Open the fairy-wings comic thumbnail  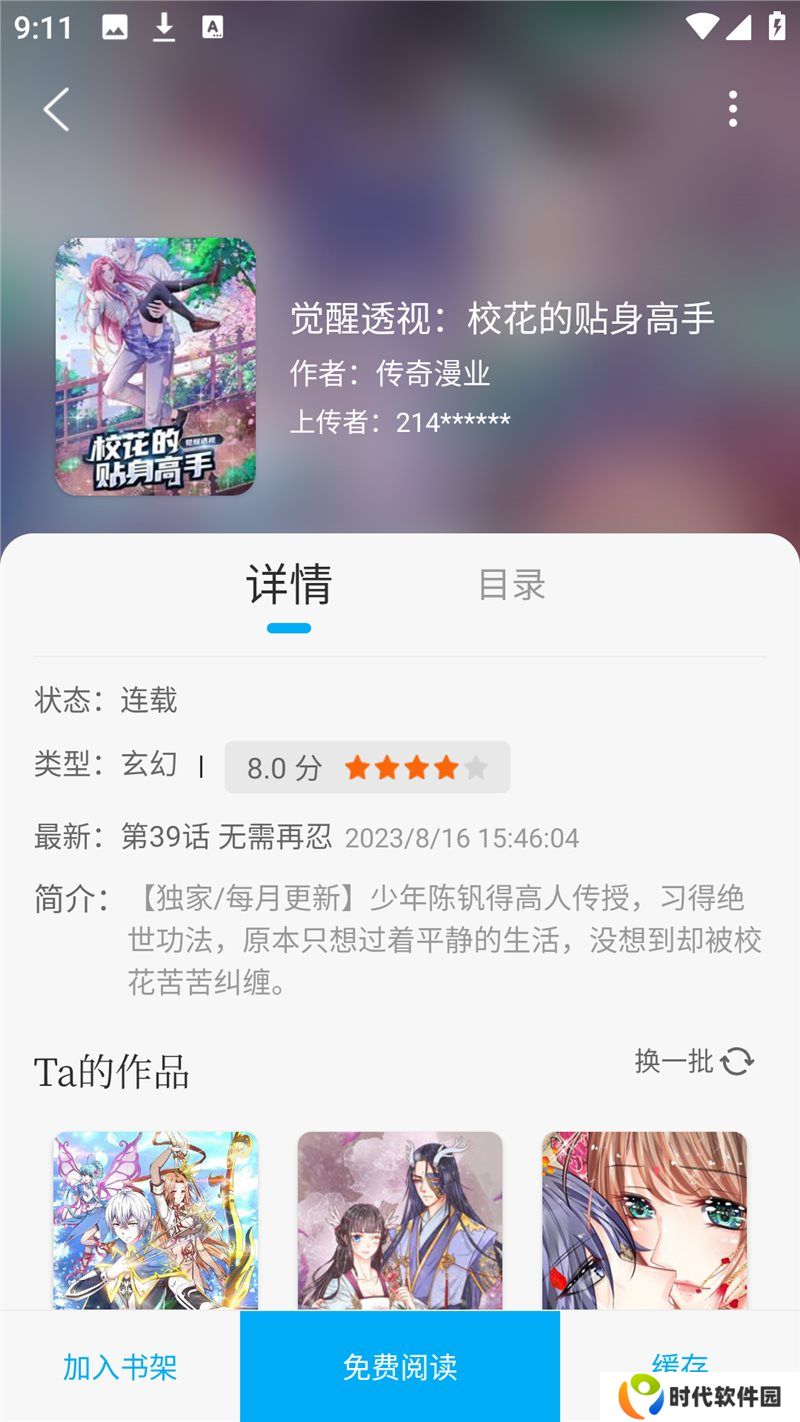(155, 1220)
